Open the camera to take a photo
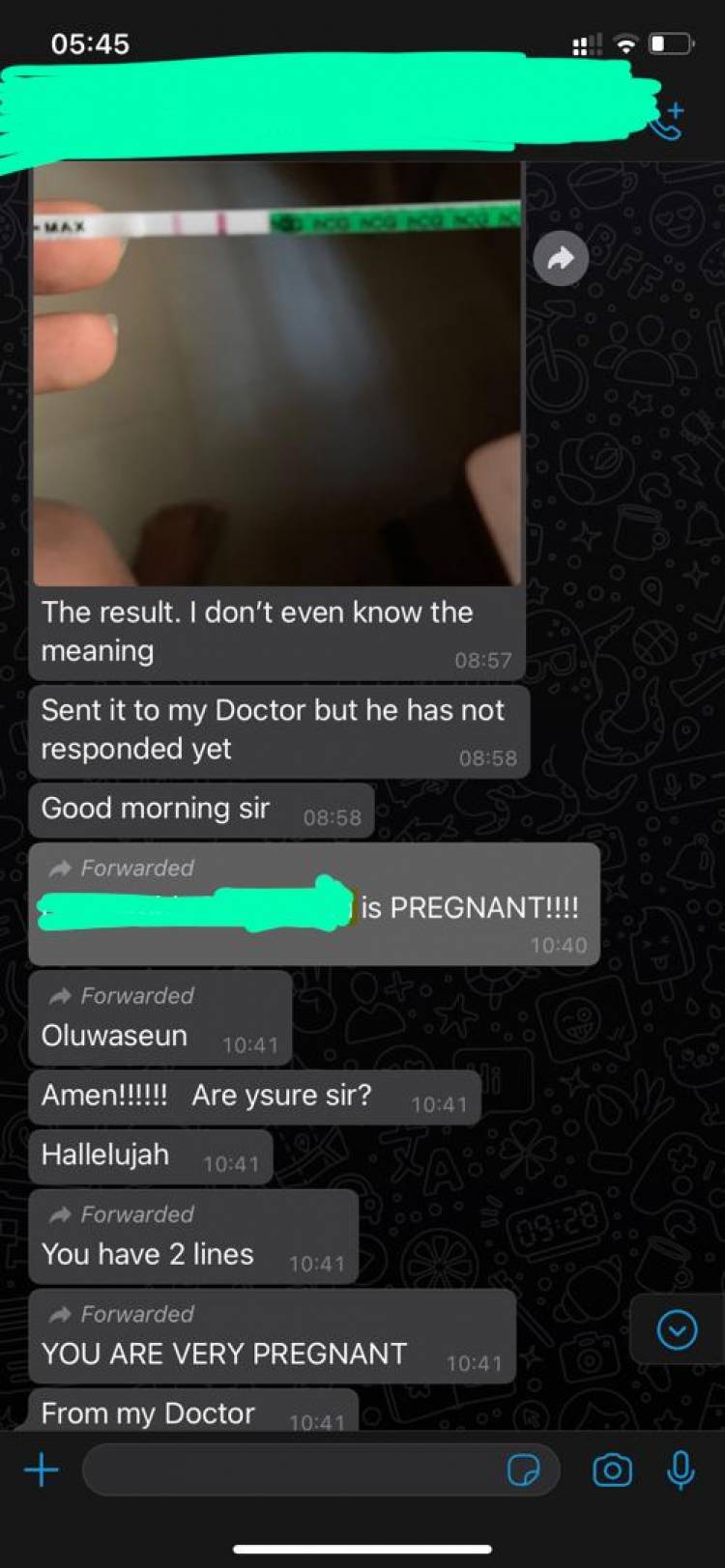725x1568 pixels. click(612, 1470)
